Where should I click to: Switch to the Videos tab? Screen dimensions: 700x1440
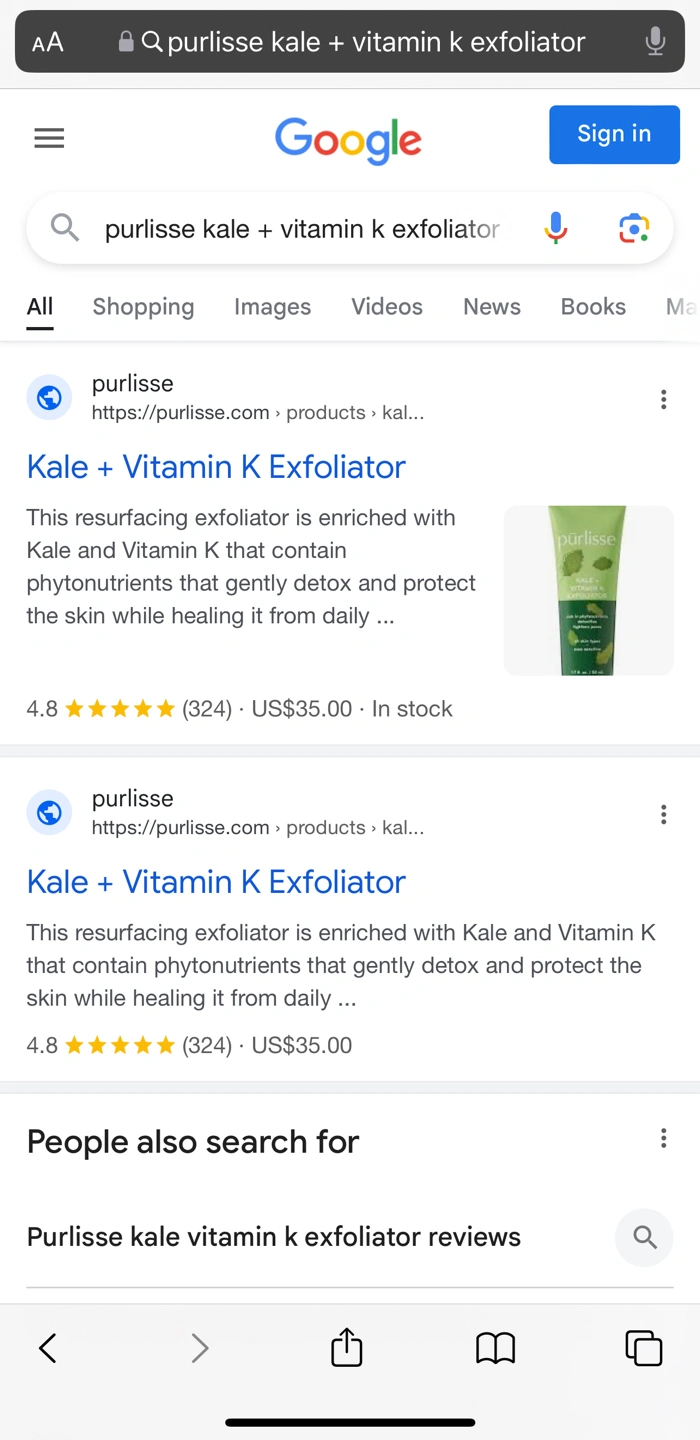(x=387, y=307)
